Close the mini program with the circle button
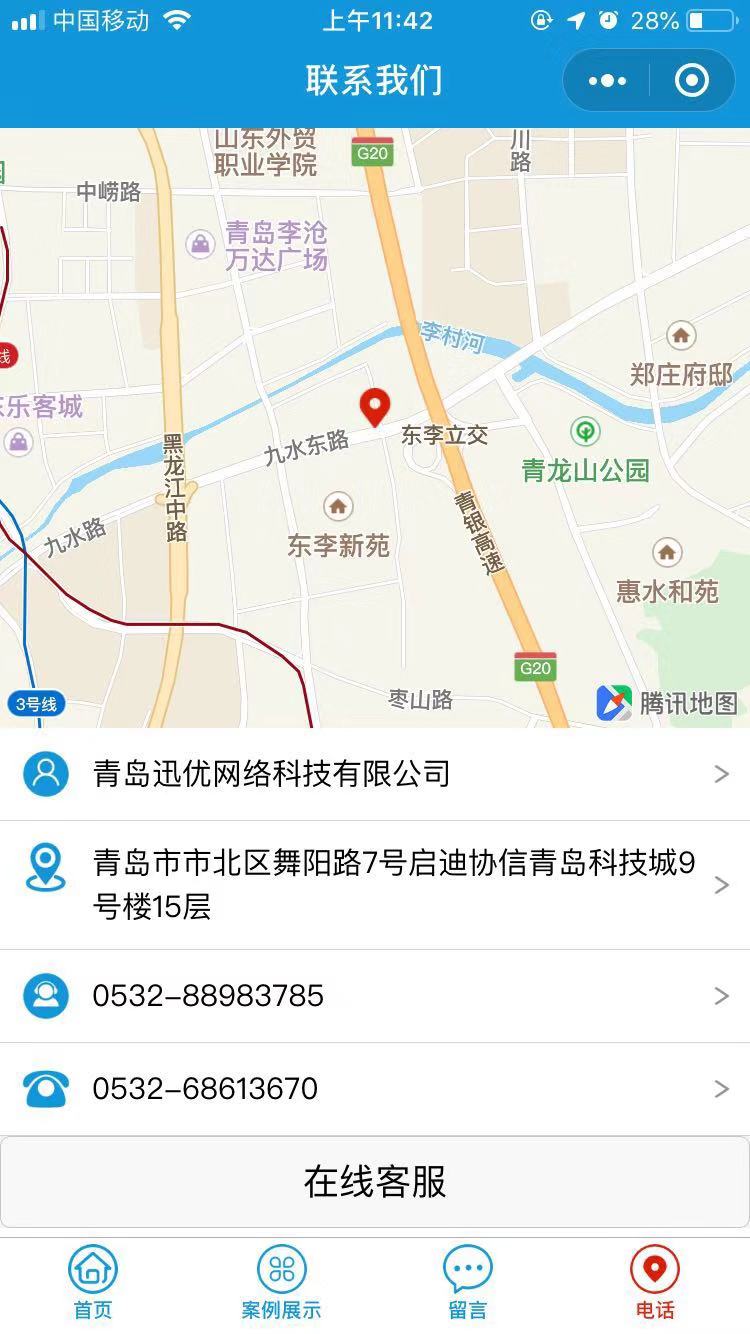This screenshot has width=750, height=1334. (x=691, y=81)
